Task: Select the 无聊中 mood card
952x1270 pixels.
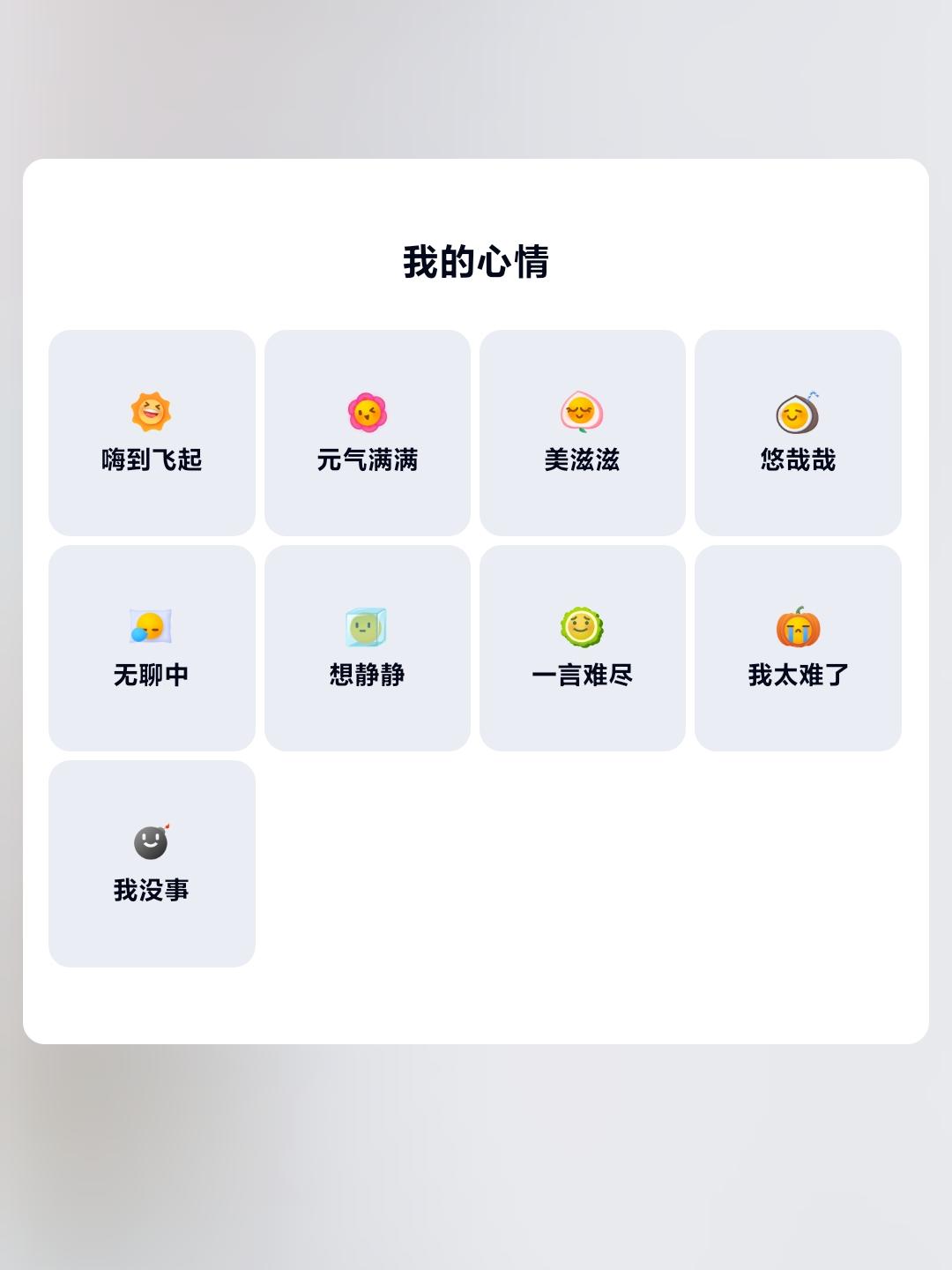Action: (x=152, y=646)
